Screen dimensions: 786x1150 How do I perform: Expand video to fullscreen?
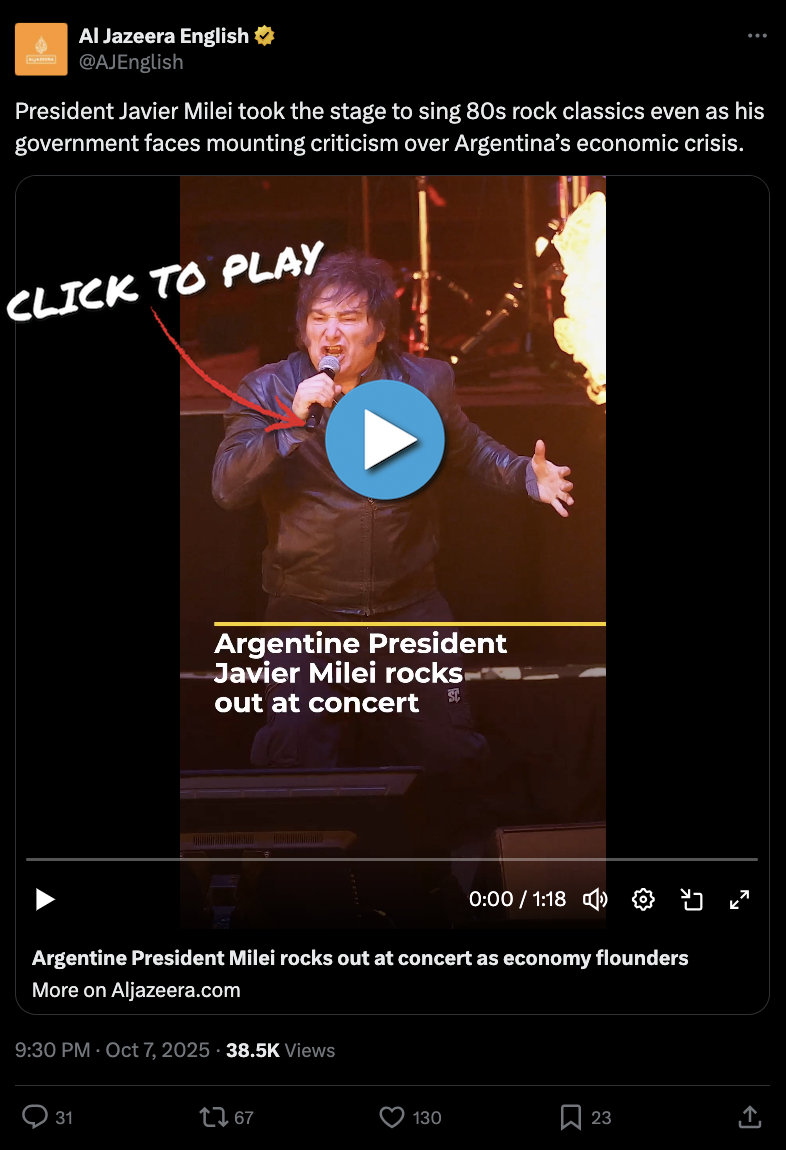click(x=740, y=899)
